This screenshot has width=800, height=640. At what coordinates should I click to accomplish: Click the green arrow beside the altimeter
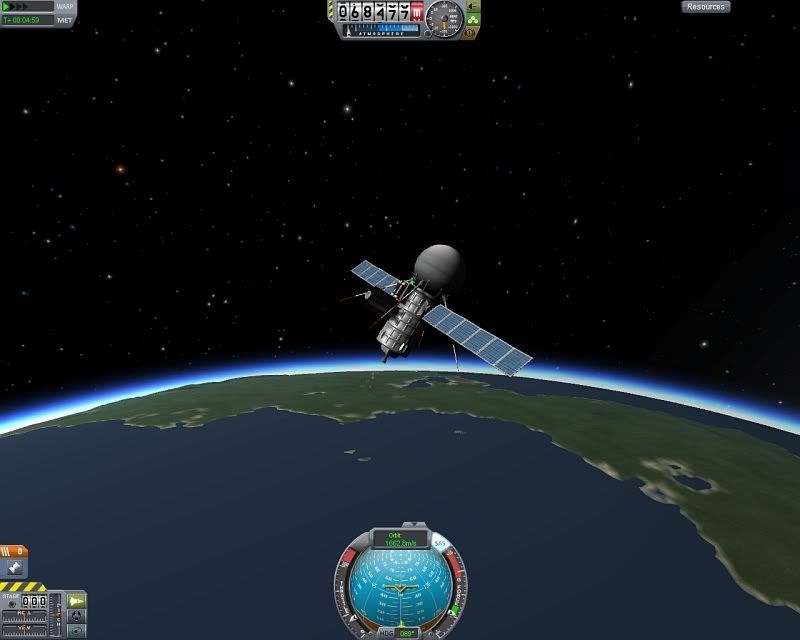(x=473, y=7)
